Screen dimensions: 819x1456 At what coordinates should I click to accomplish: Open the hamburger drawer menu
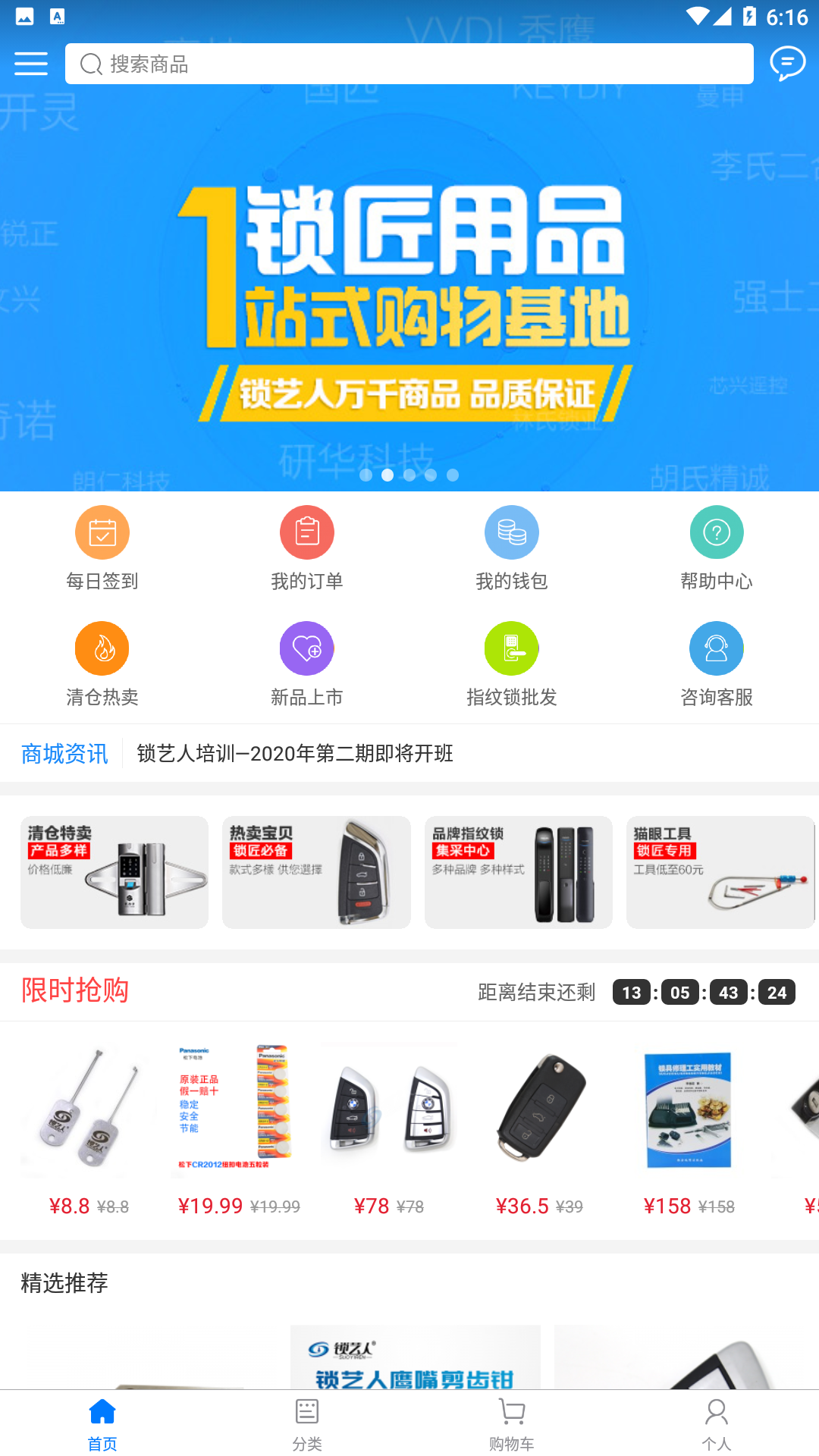click(31, 64)
